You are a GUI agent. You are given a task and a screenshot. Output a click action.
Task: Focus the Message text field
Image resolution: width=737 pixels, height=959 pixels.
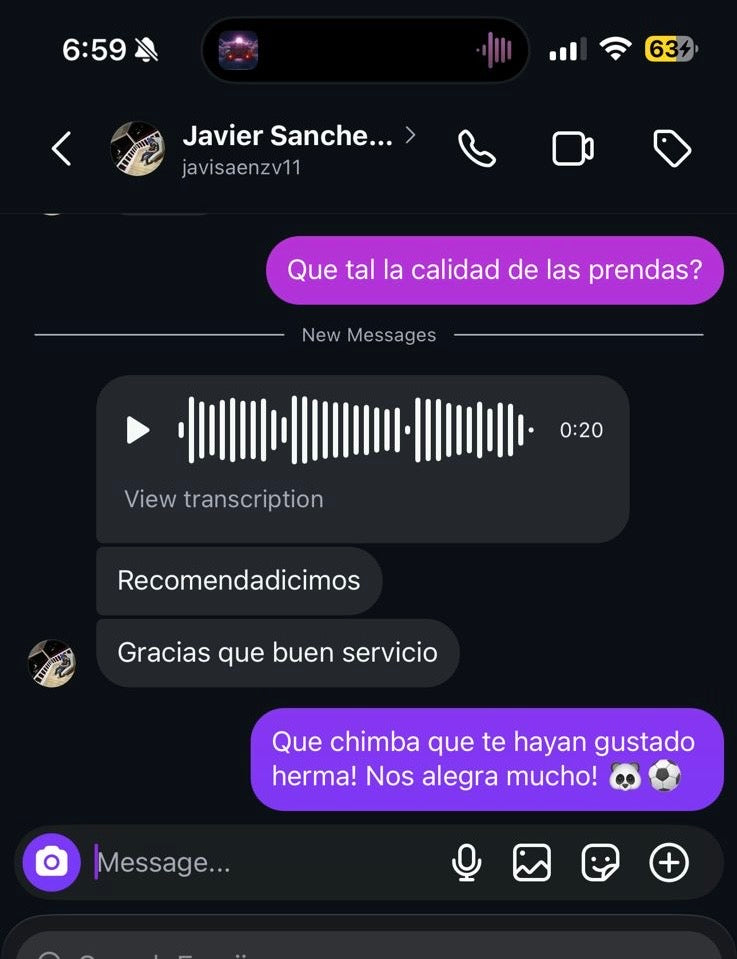click(270, 862)
